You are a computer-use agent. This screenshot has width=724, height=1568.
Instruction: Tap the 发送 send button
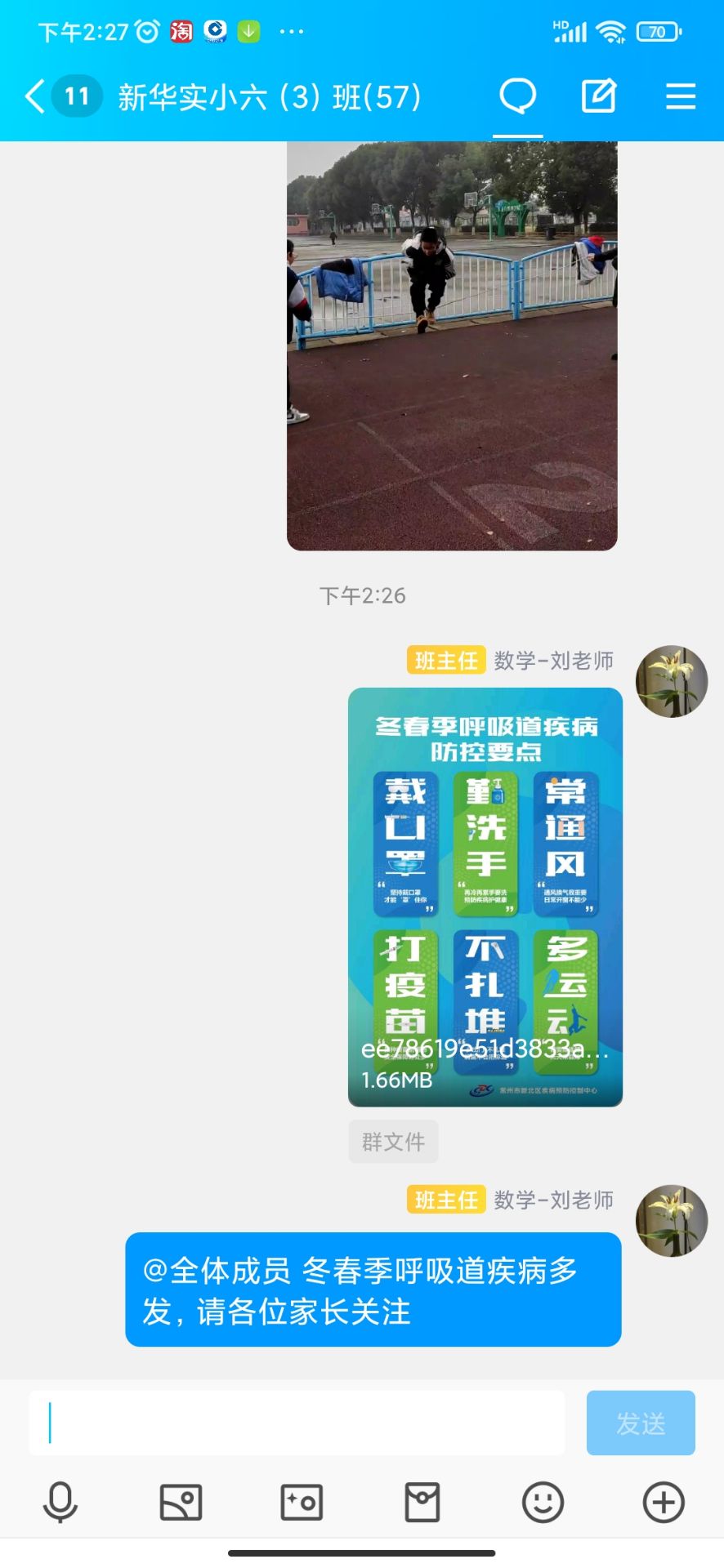pos(641,1423)
